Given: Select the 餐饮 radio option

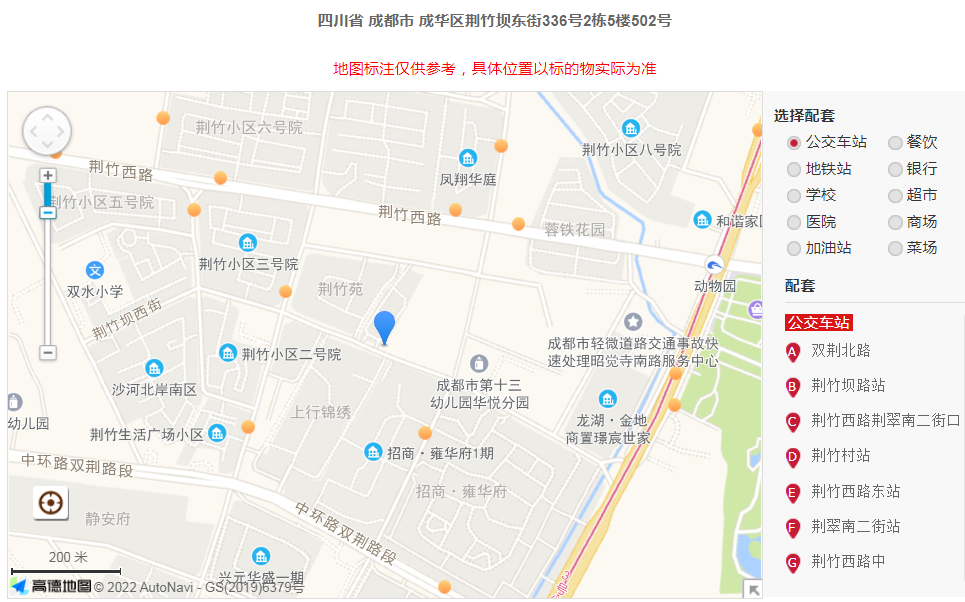Looking at the screenshot, I should tap(895, 143).
